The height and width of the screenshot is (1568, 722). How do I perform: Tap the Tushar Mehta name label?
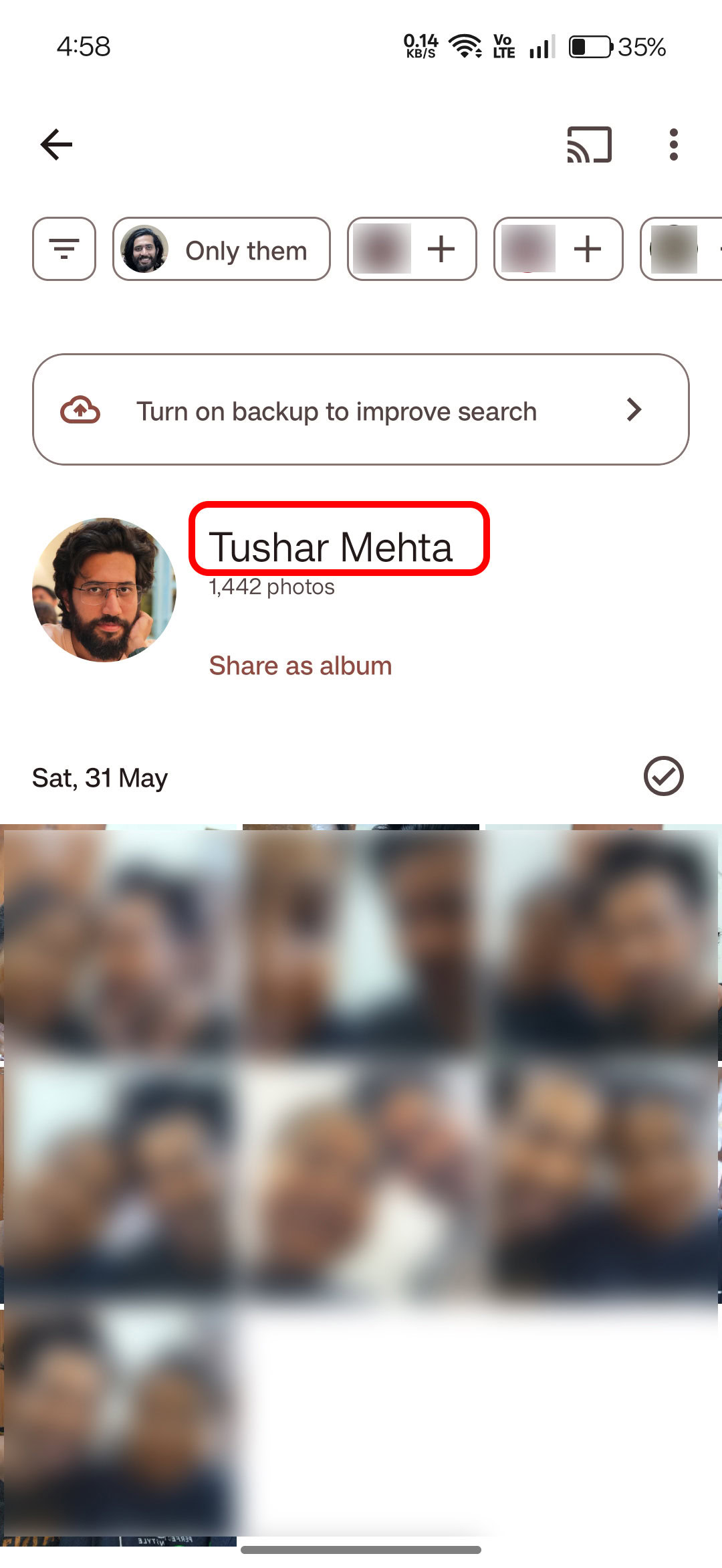click(332, 547)
